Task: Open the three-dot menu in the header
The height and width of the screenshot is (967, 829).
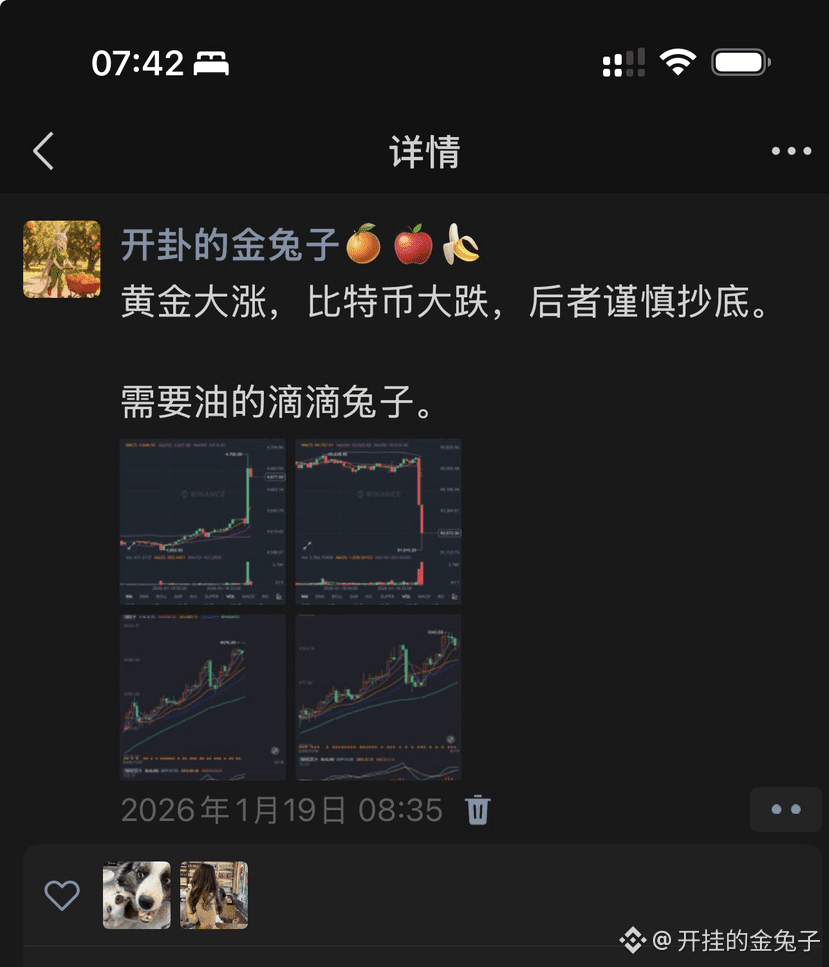Action: 791,152
